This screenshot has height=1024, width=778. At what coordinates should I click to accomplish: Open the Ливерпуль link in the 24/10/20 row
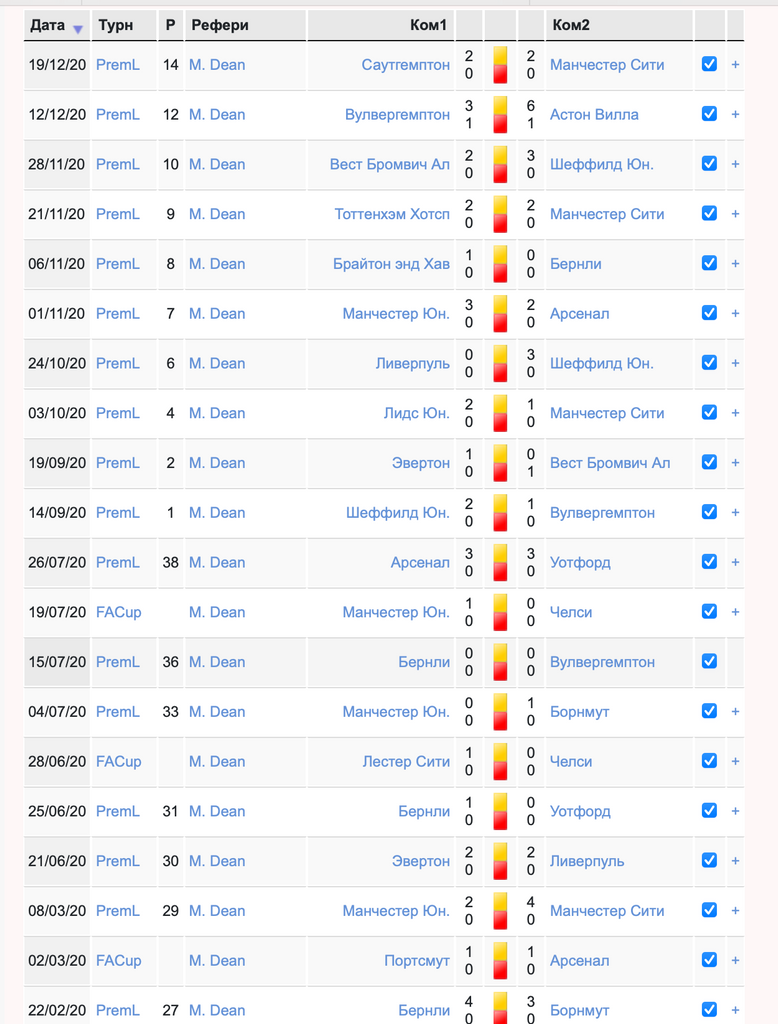tap(412, 363)
